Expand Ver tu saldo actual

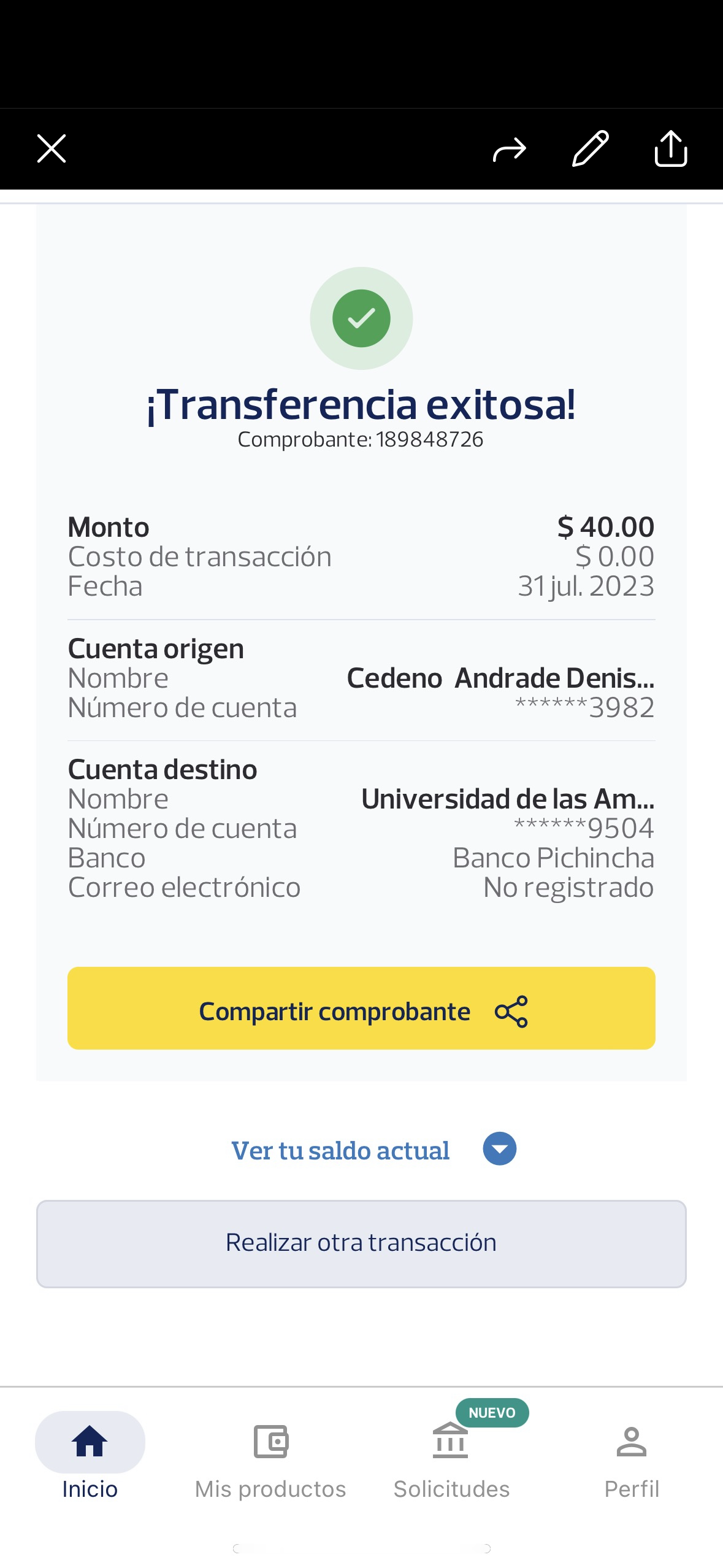point(499,1149)
